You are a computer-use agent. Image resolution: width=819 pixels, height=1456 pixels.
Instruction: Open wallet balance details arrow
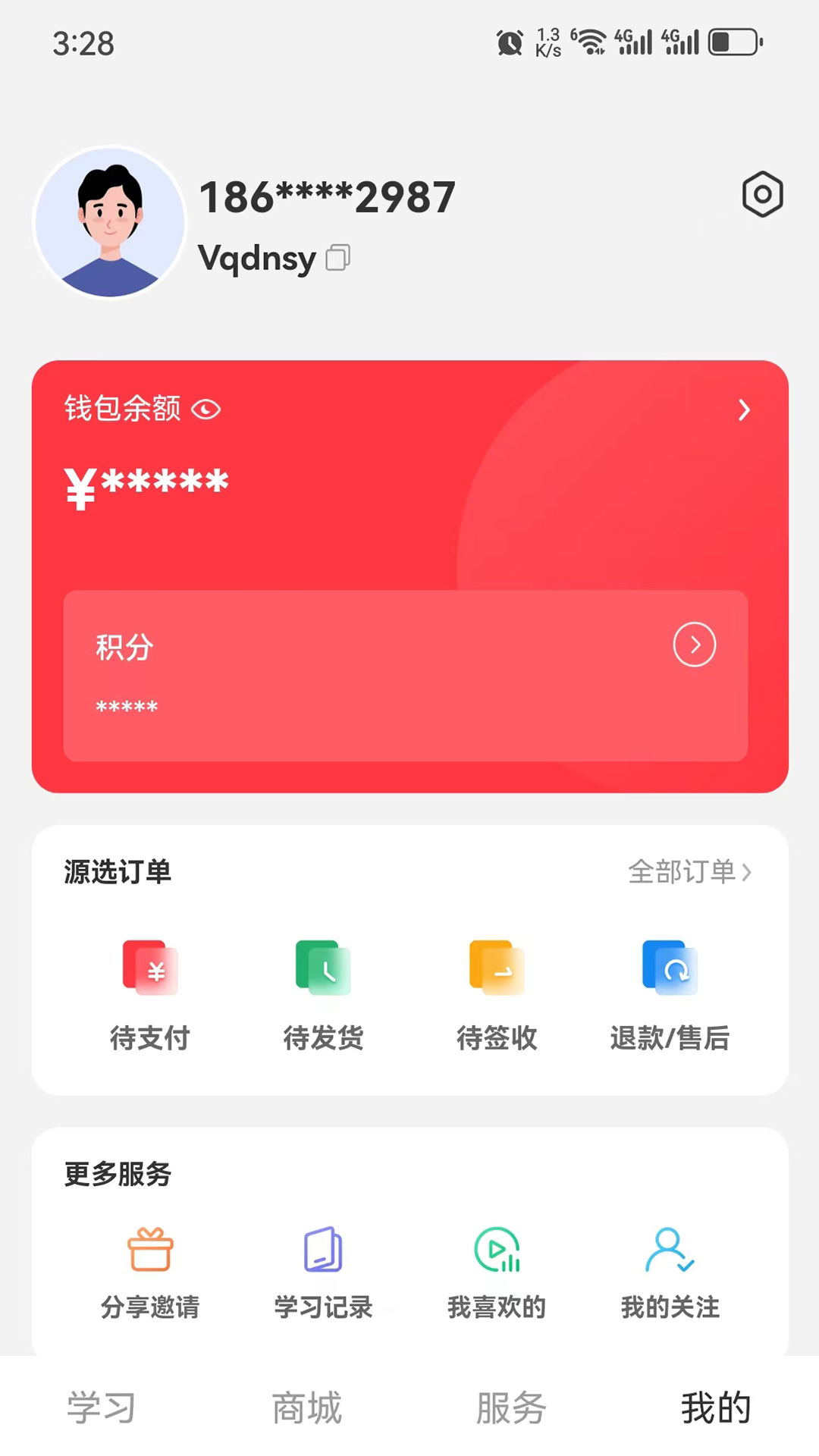point(744,410)
